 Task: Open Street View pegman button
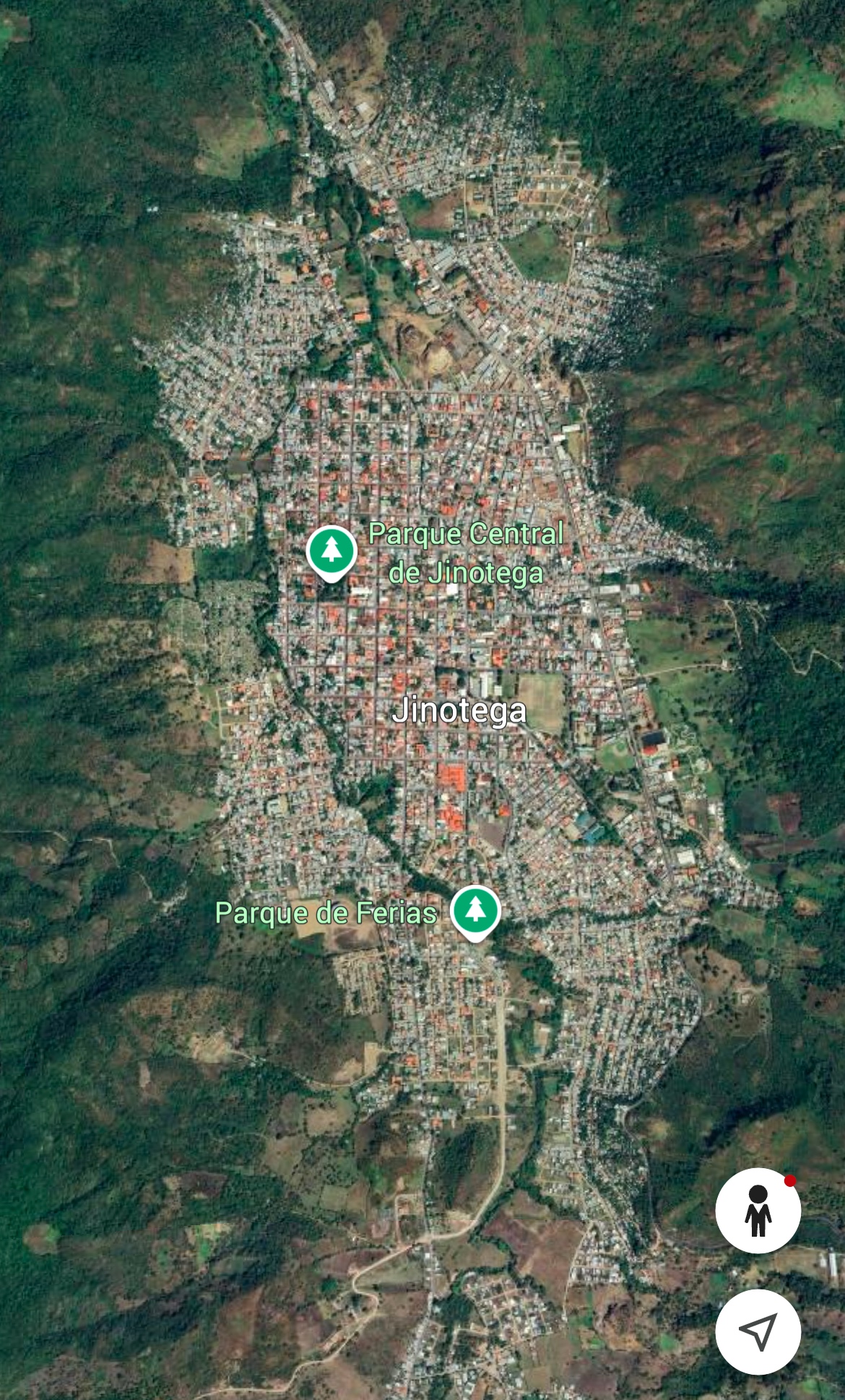(x=758, y=1210)
